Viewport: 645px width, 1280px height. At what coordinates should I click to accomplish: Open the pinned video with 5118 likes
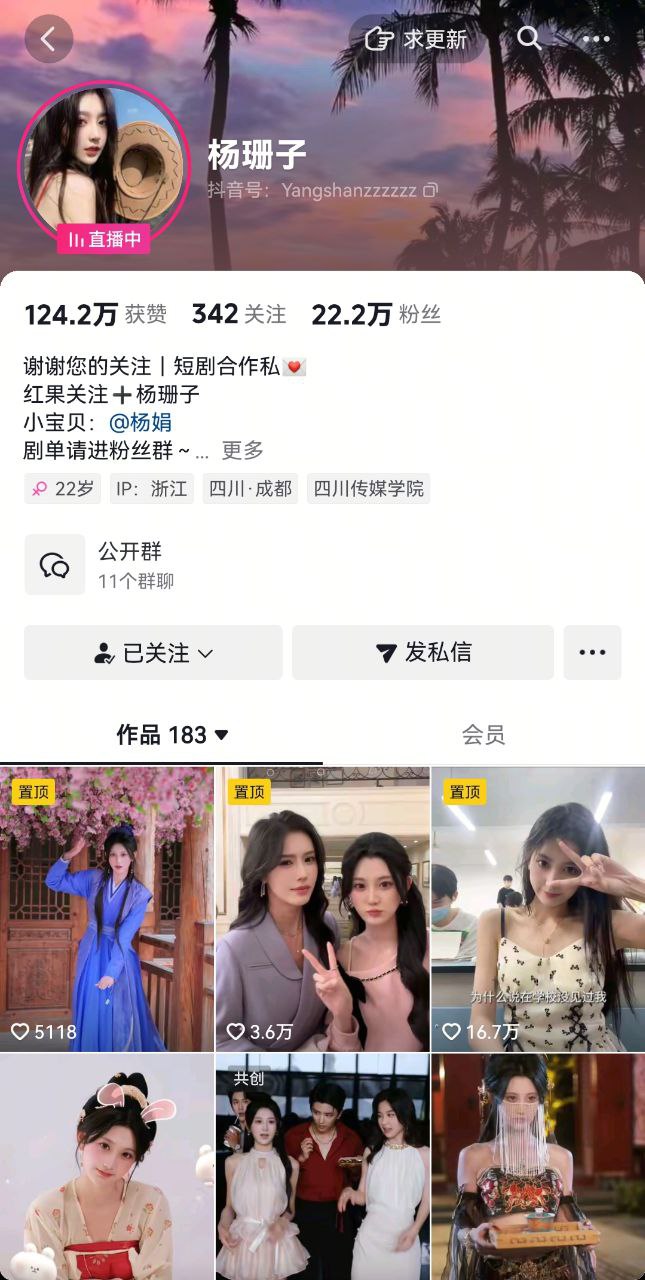[107, 908]
